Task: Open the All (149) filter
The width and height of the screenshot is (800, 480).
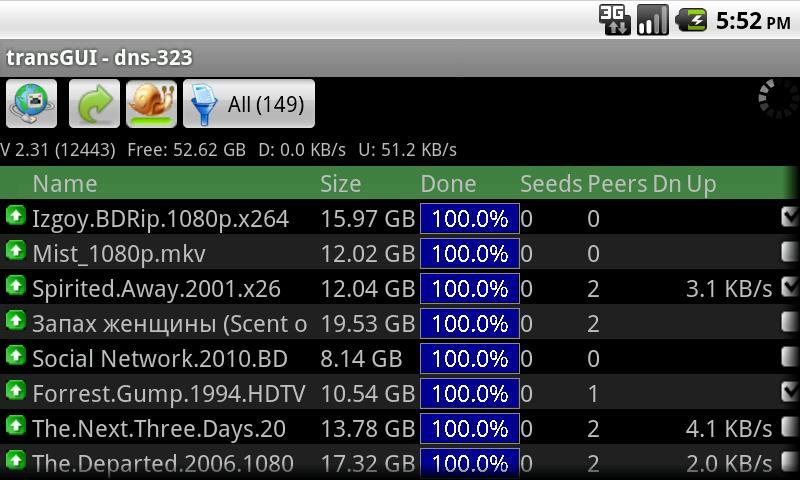Action: tap(249, 104)
